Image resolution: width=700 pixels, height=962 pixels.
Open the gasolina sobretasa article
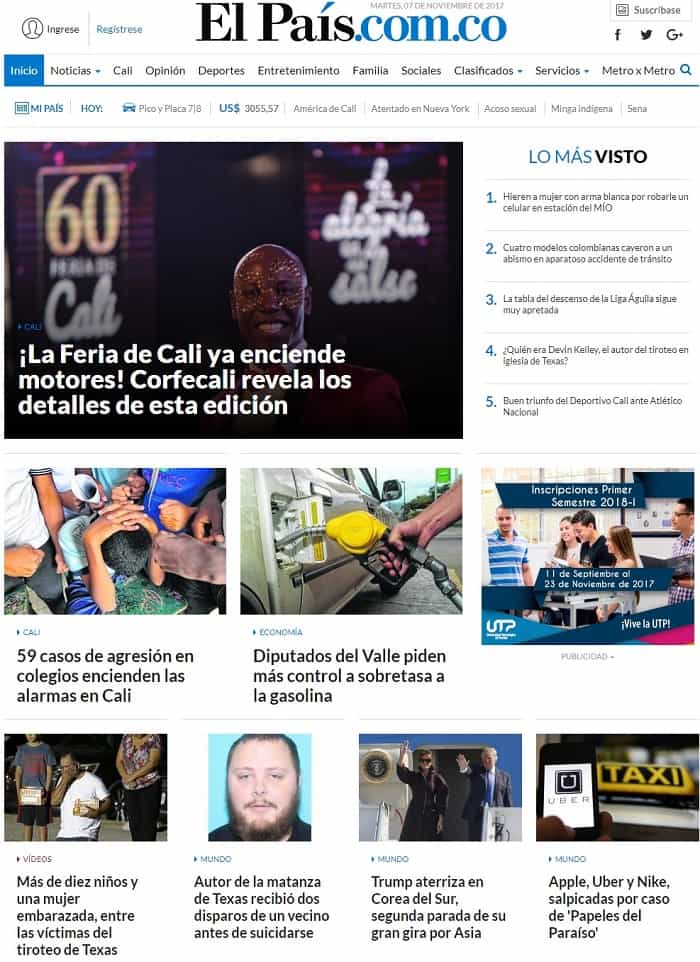[349, 675]
